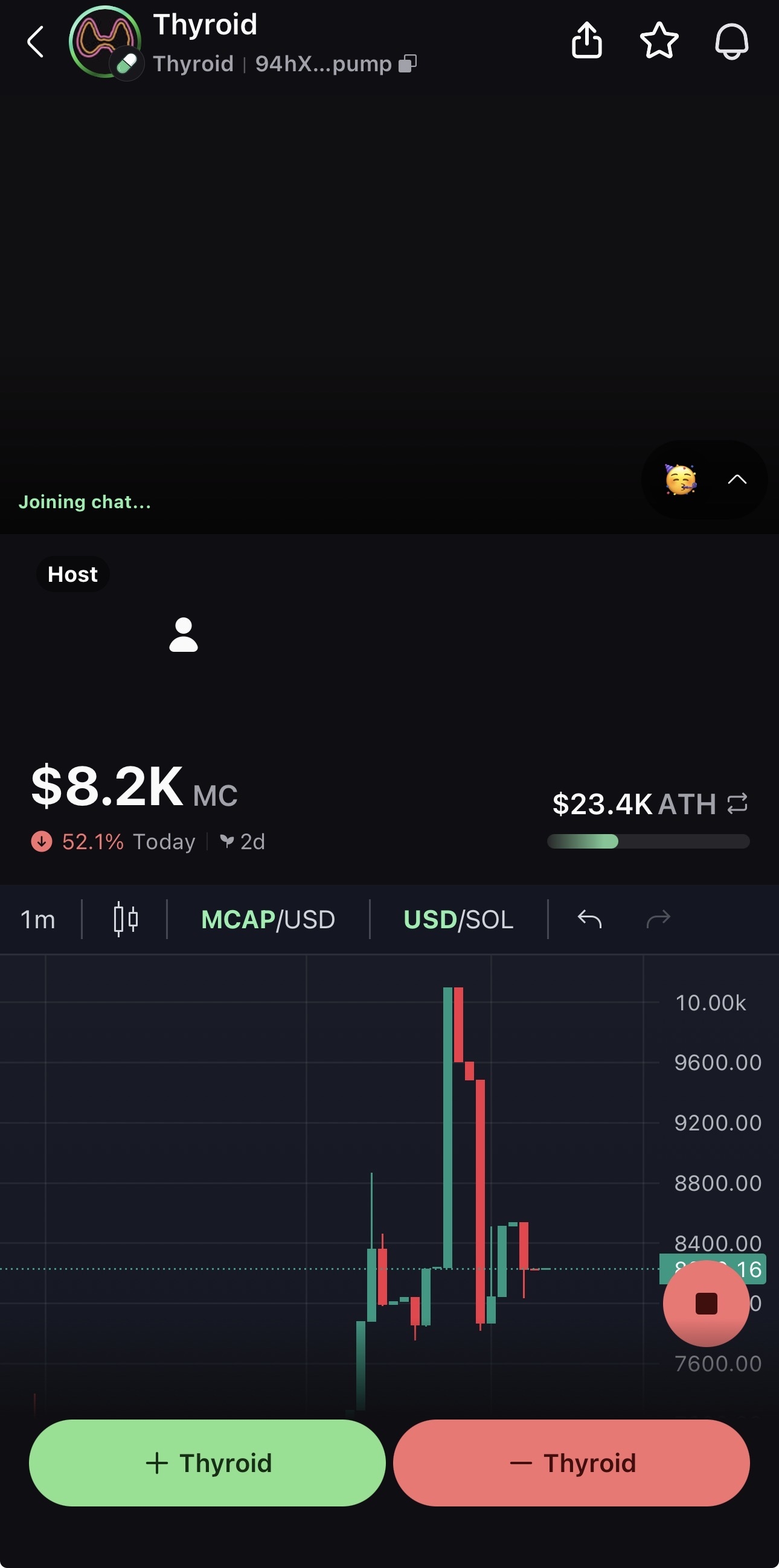
Task: Open the candlestick chart style selector
Action: [x=126, y=919]
